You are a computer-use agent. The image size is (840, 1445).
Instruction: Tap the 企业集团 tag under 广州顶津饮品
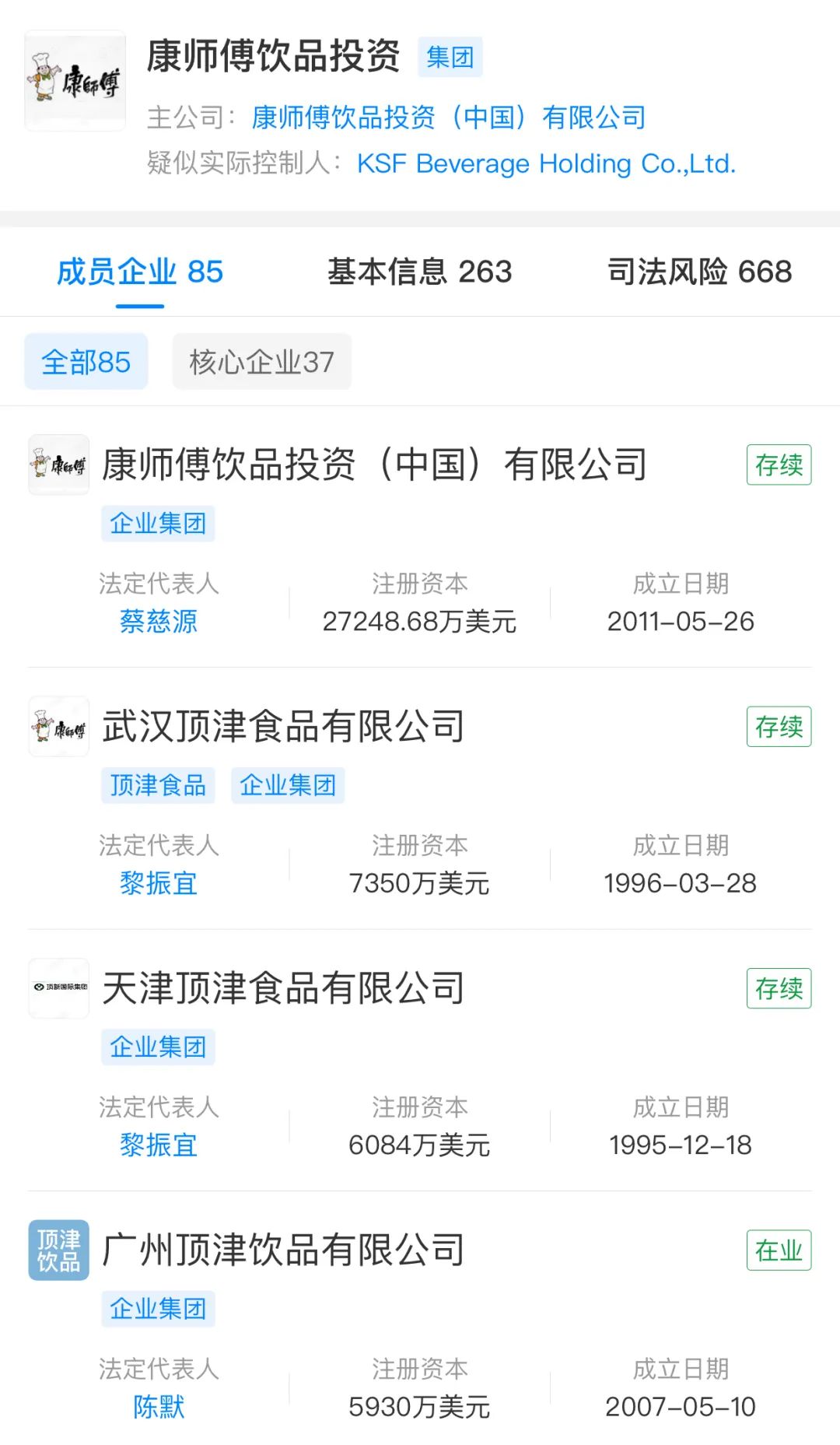[x=158, y=1309]
